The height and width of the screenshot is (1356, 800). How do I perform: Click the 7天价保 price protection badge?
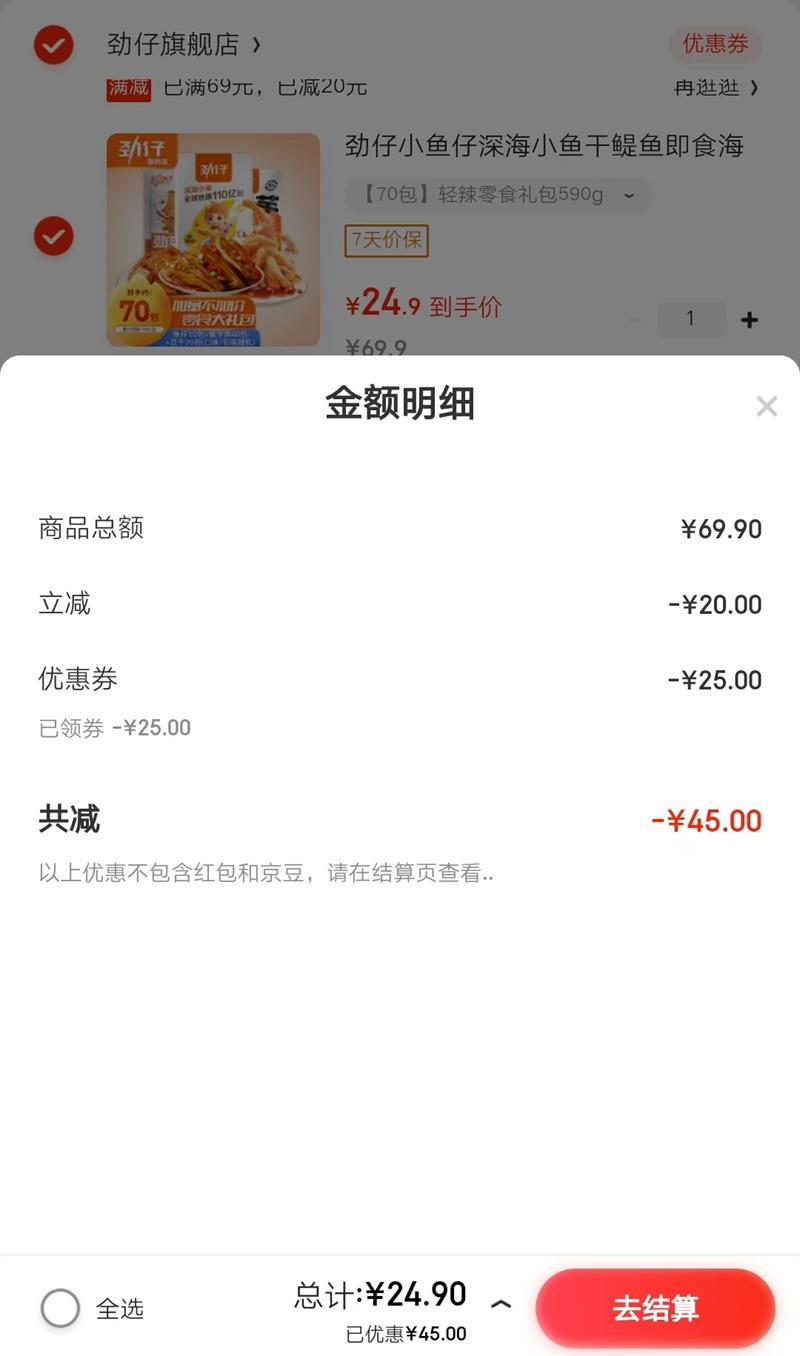coord(385,242)
